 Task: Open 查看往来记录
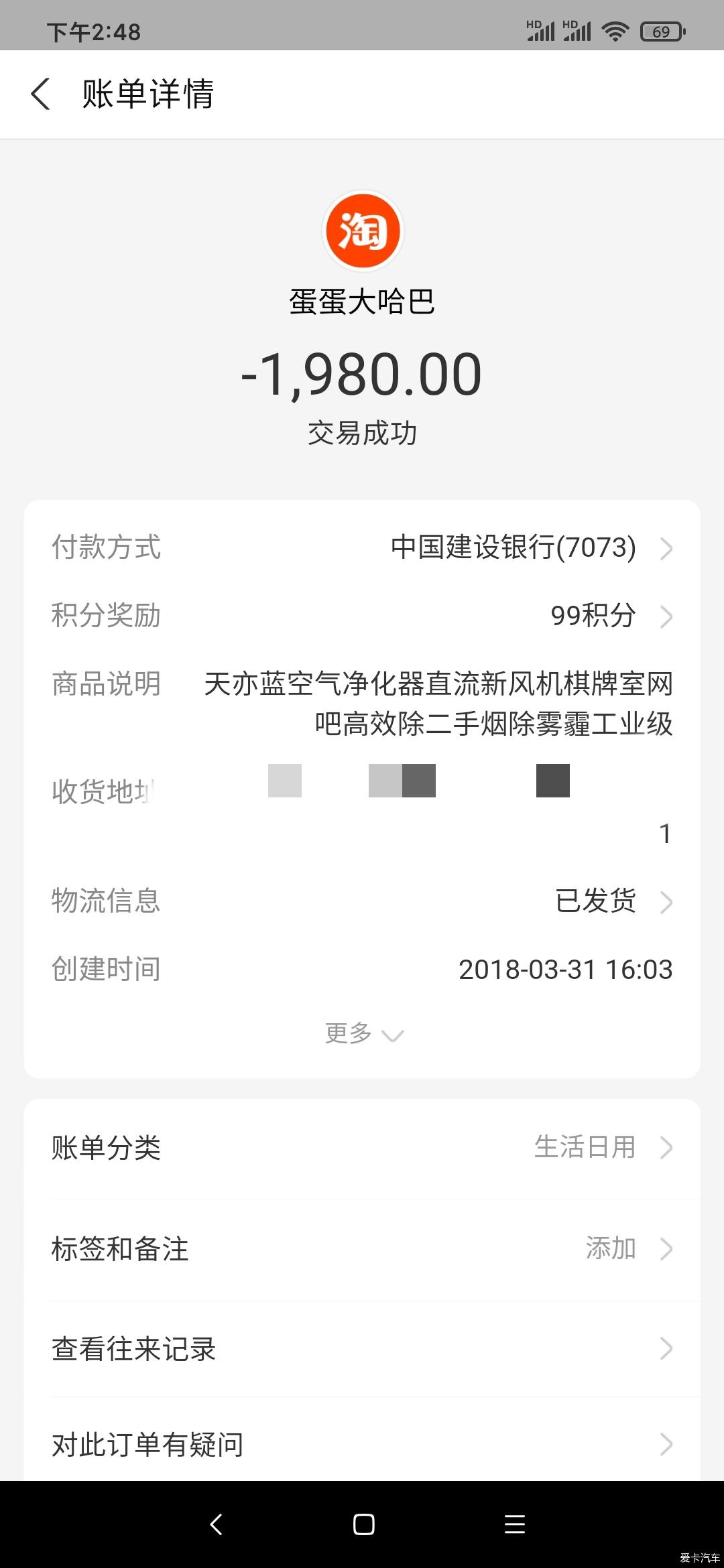362,1349
